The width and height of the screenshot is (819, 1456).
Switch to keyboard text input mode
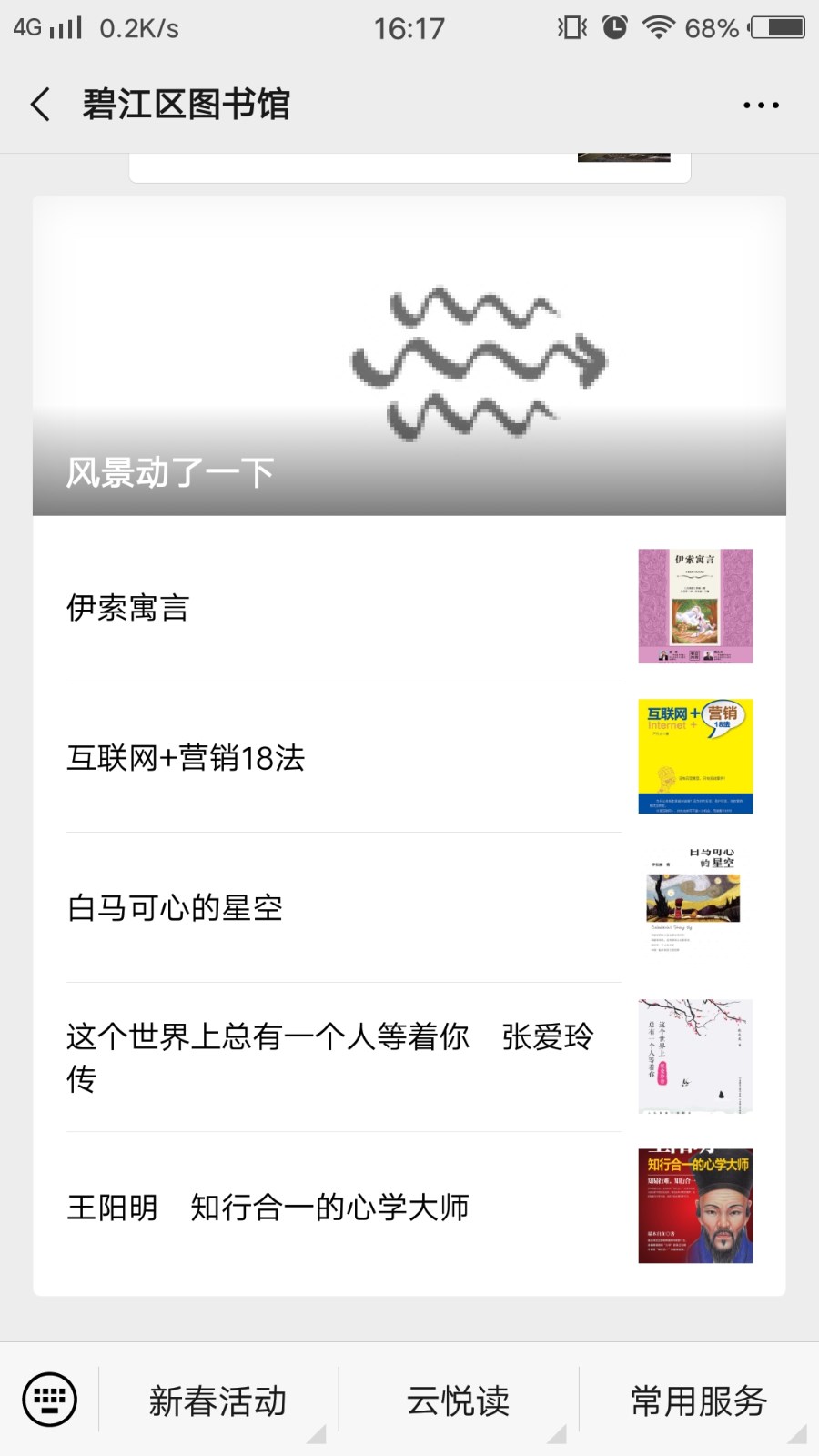pyautogui.click(x=48, y=1400)
